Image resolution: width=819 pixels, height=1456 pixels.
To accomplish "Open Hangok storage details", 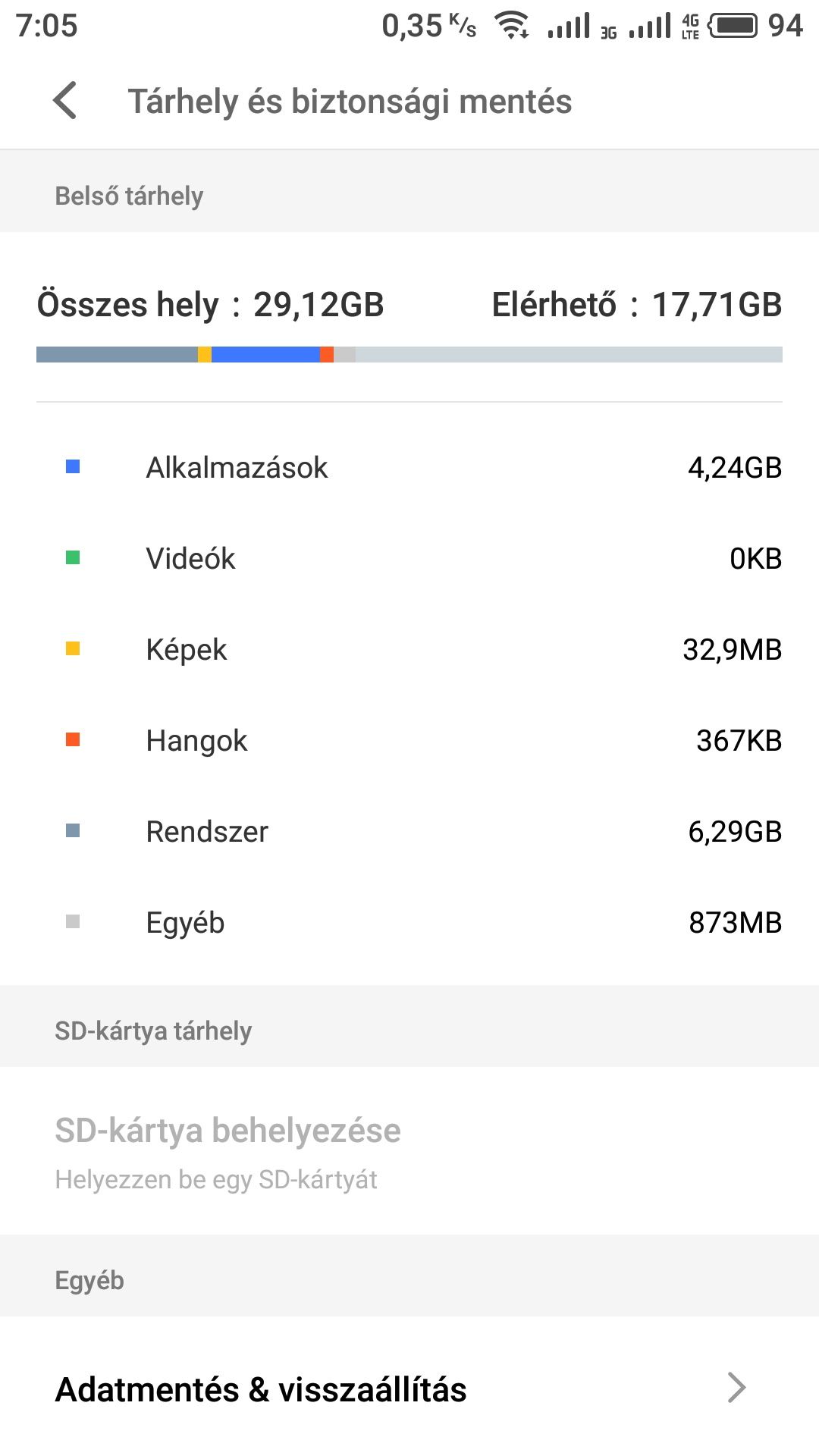I will pos(409,740).
